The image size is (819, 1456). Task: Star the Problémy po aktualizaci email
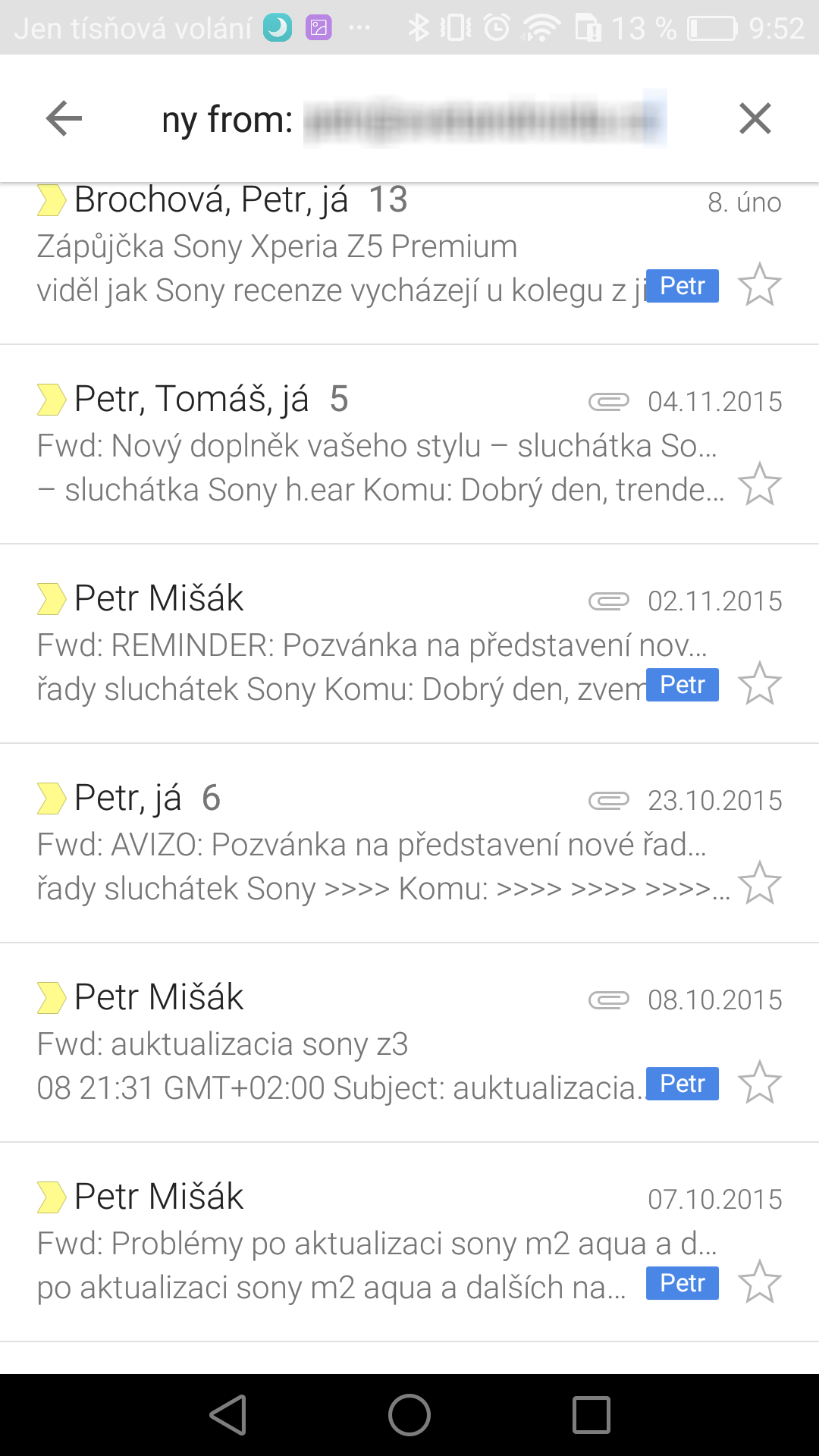[759, 1282]
